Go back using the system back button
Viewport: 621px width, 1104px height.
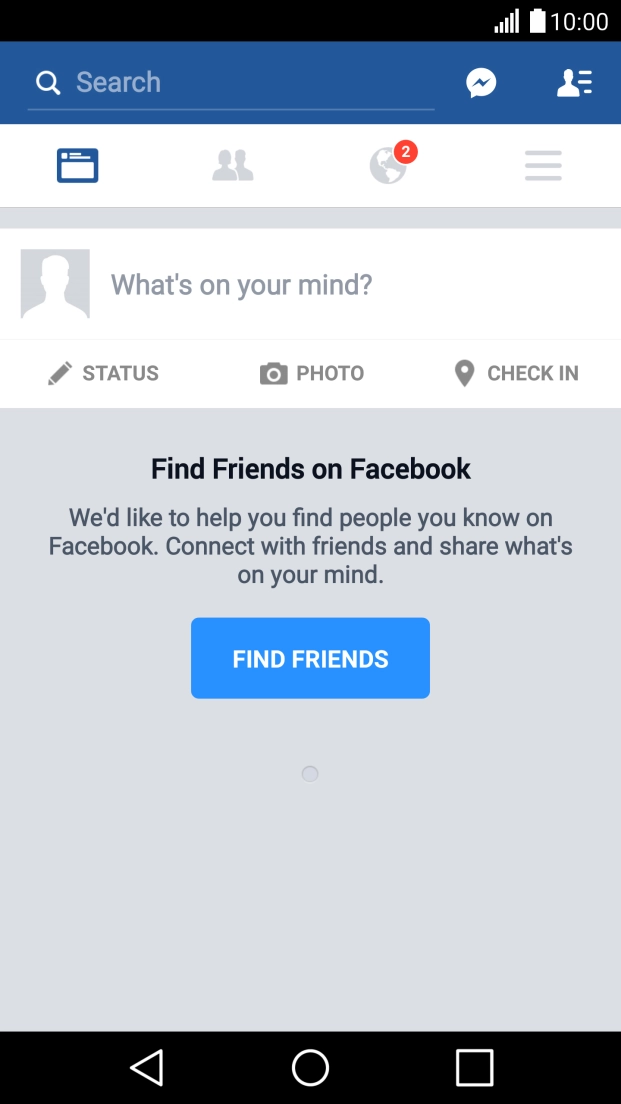point(147,1068)
